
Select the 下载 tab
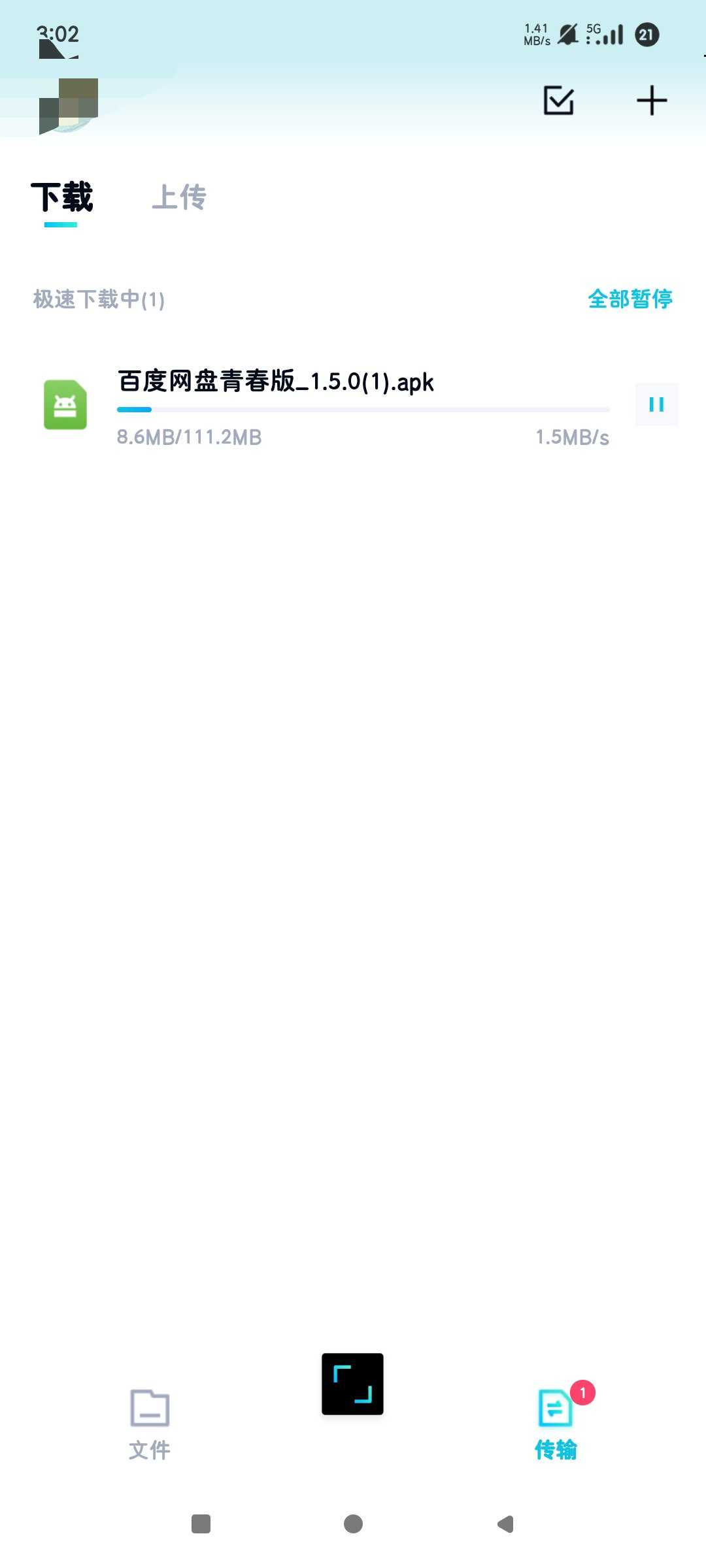(x=62, y=197)
